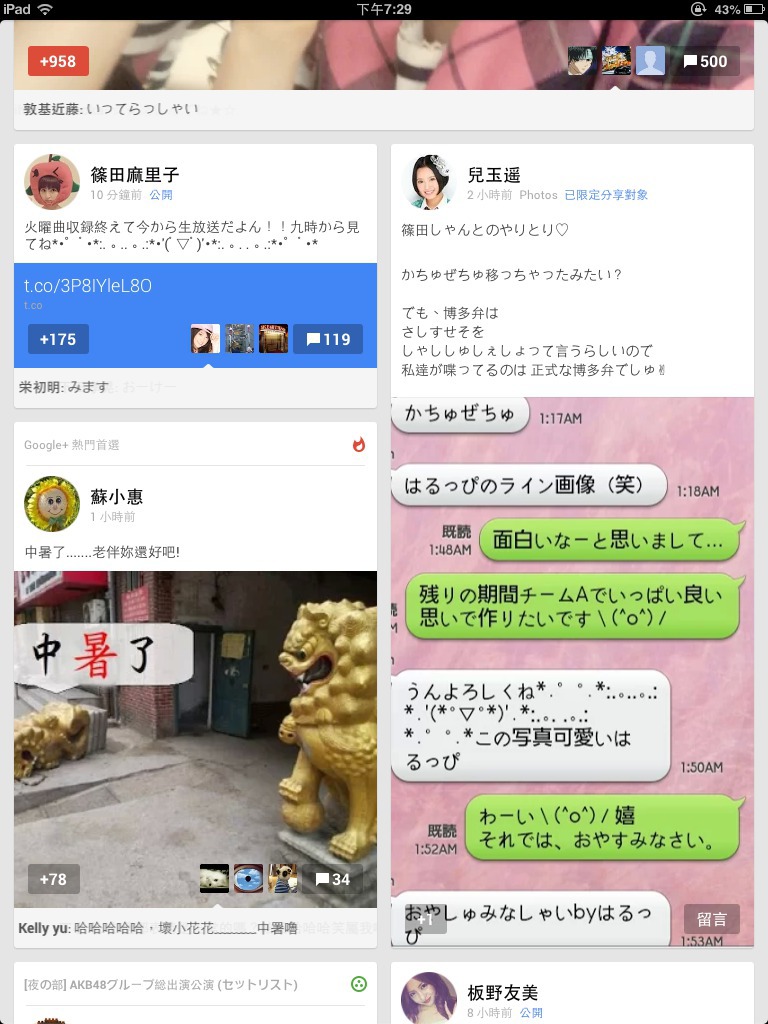Image resolution: width=768 pixels, height=1024 pixels.
Task: Tap the +958 button on the top post
Action: tap(58, 61)
